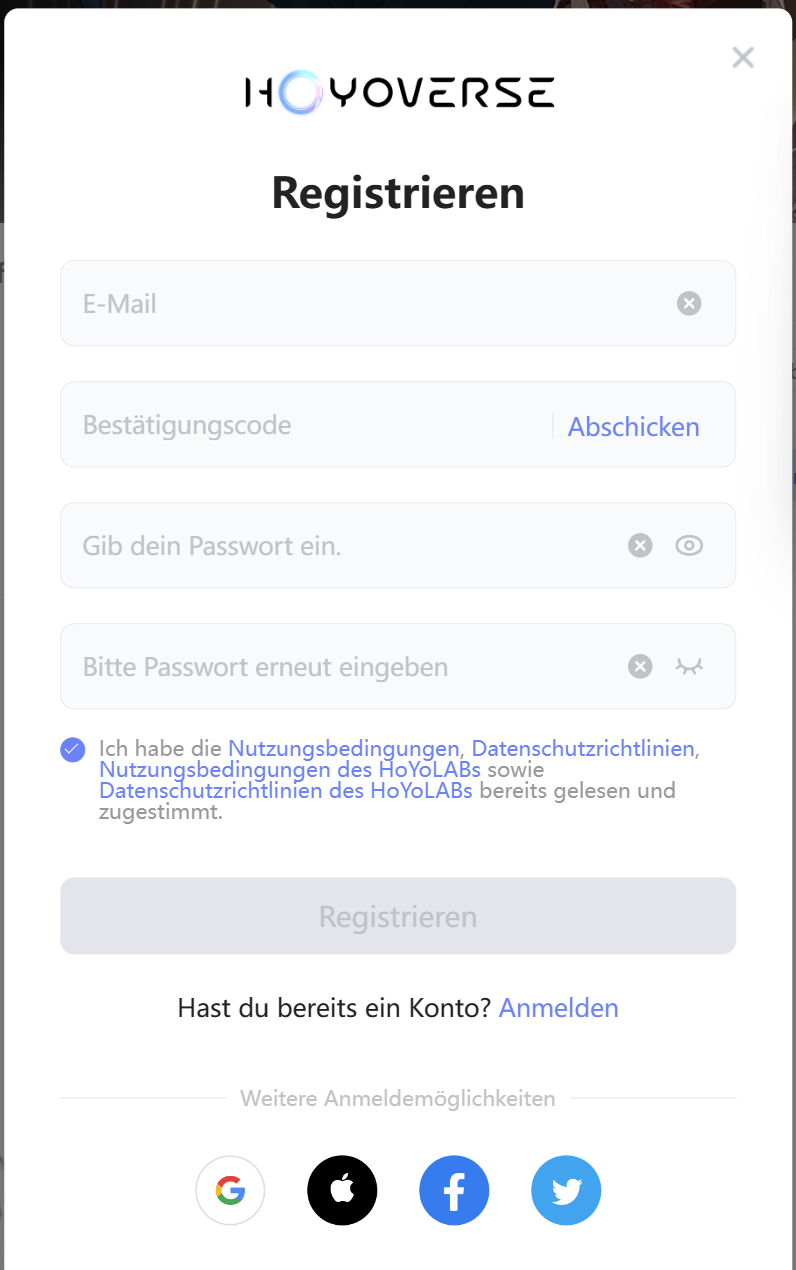Screen dimensions: 796x1270
Task: Sign in with Apple
Action: pos(342,1190)
